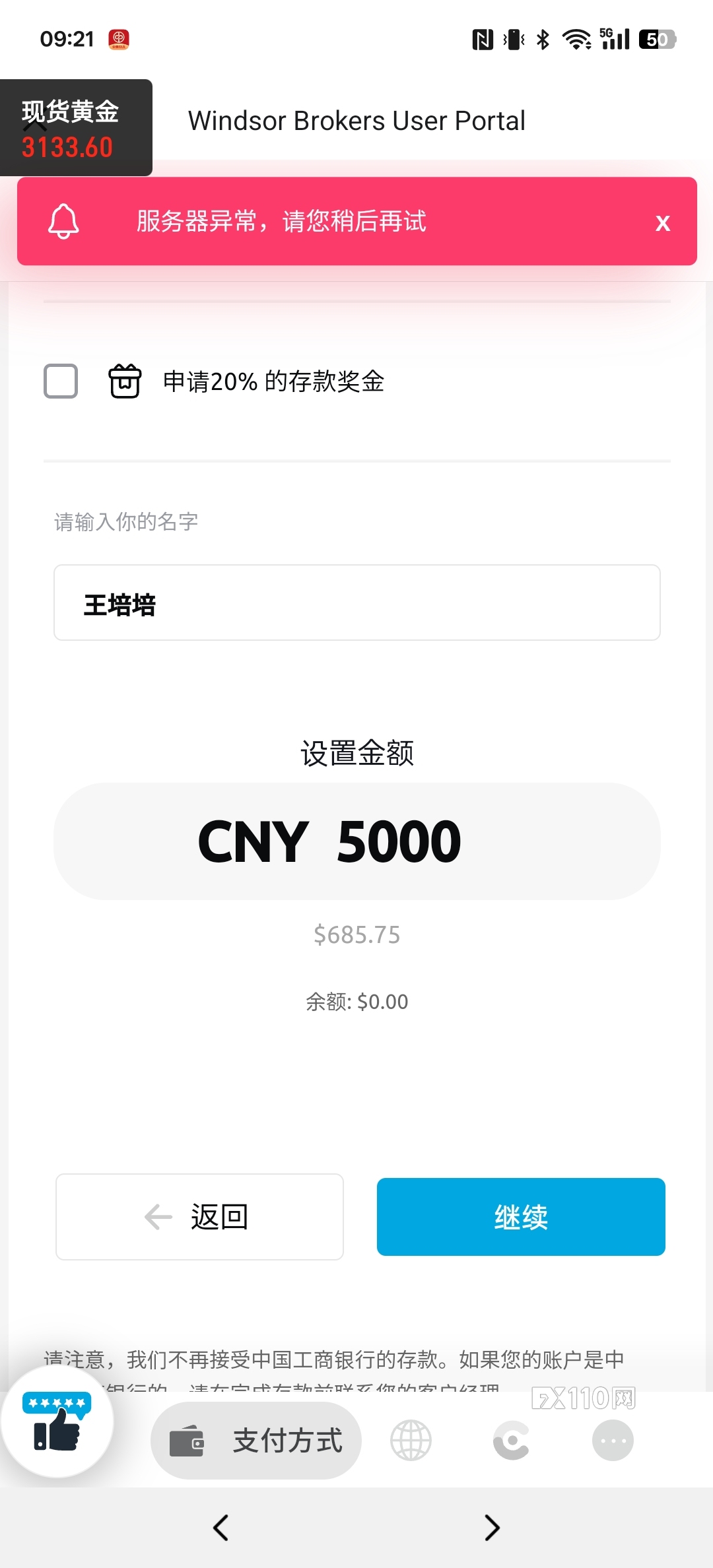Change the CNY 5000 deposit amount
Screen dimensions: 713x1568
tap(356, 841)
